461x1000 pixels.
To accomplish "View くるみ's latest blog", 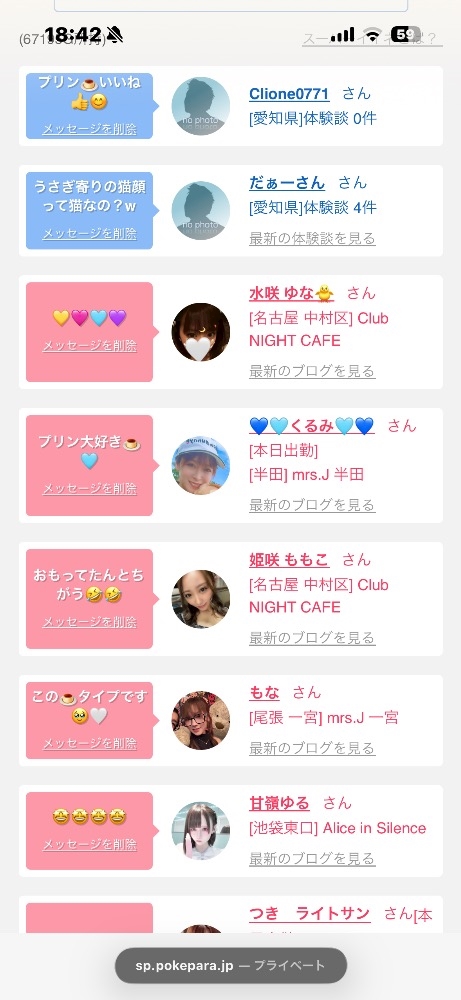I will click(312, 505).
